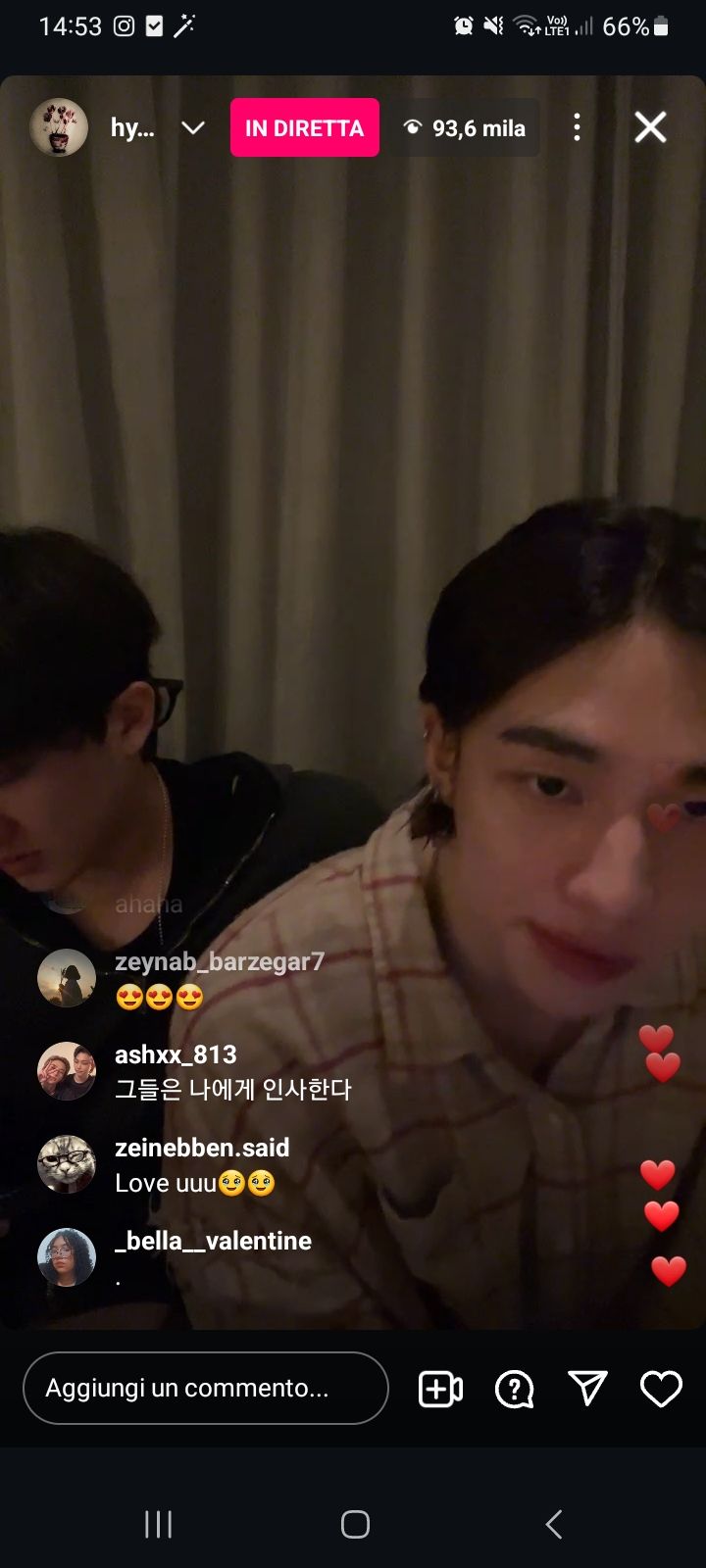The width and height of the screenshot is (706, 1568).
Task: Expand the host username dropdown chevron
Action: point(193,128)
